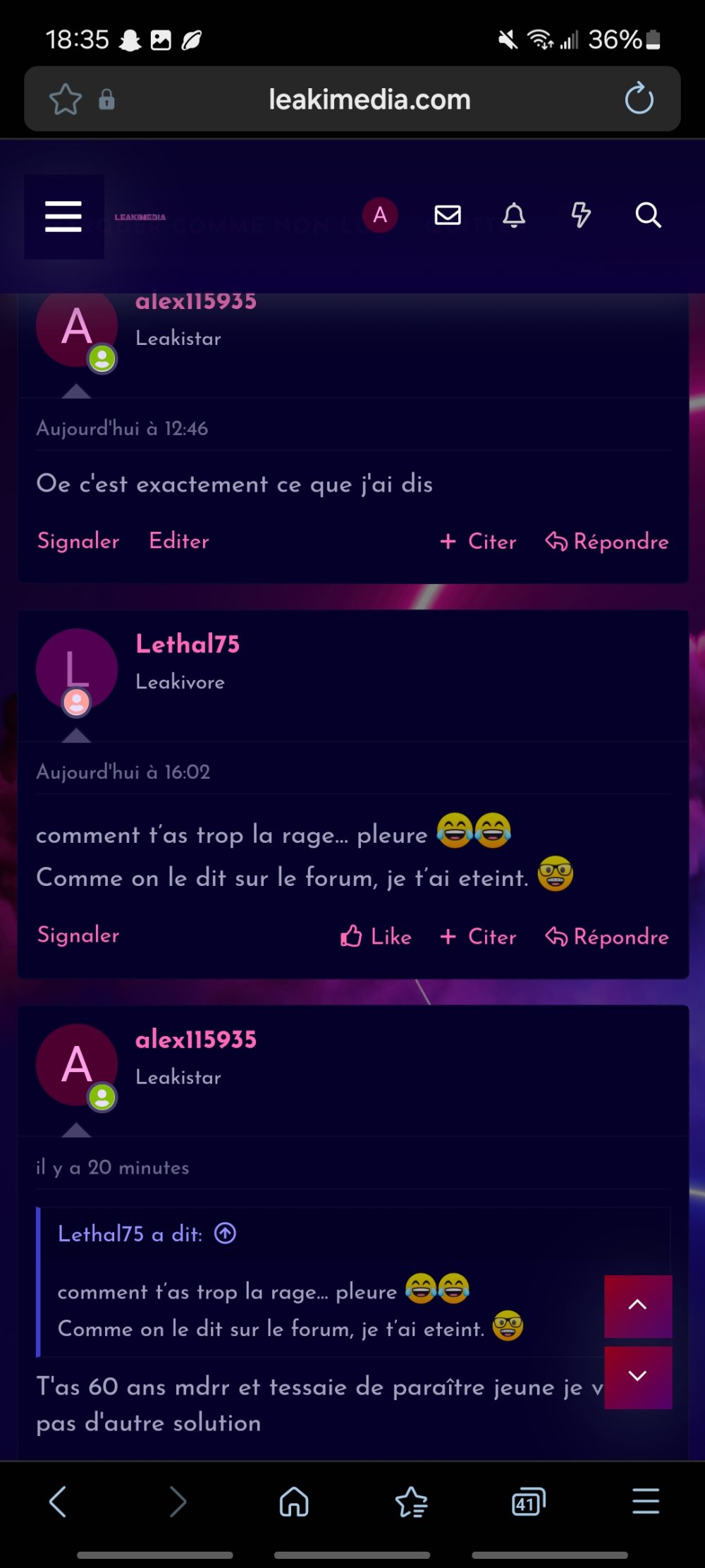Jump to the quoted Lethal75 original post
The image size is (705, 1568).
click(x=226, y=1234)
